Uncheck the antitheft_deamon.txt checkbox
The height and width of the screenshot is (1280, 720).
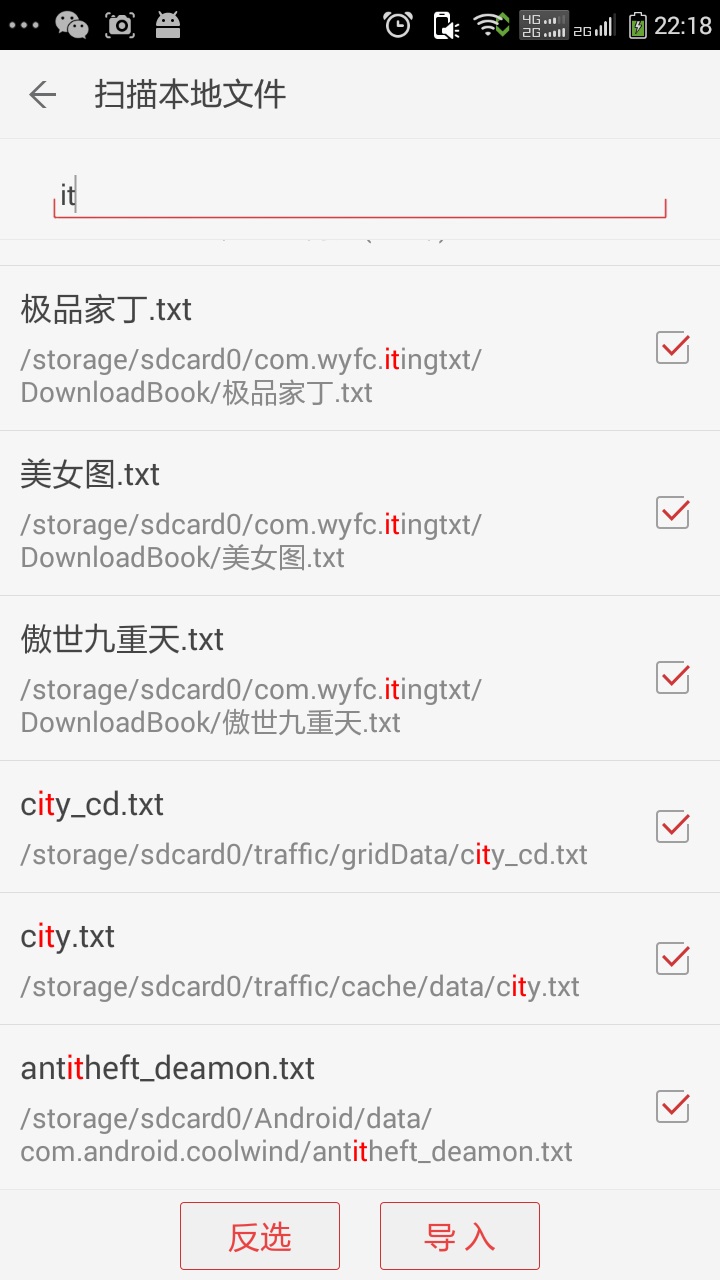672,1107
